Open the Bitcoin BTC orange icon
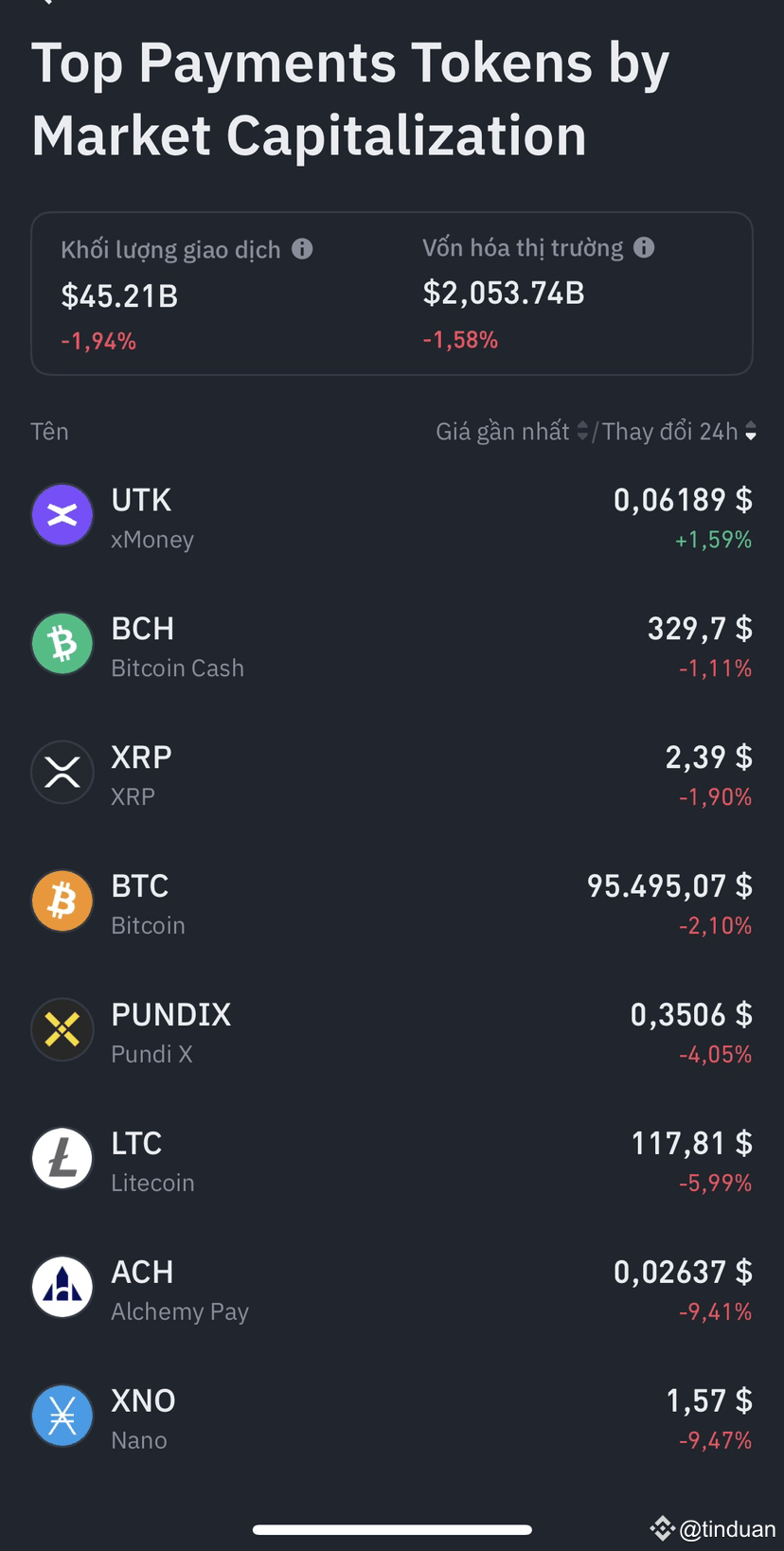 pos(62,900)
